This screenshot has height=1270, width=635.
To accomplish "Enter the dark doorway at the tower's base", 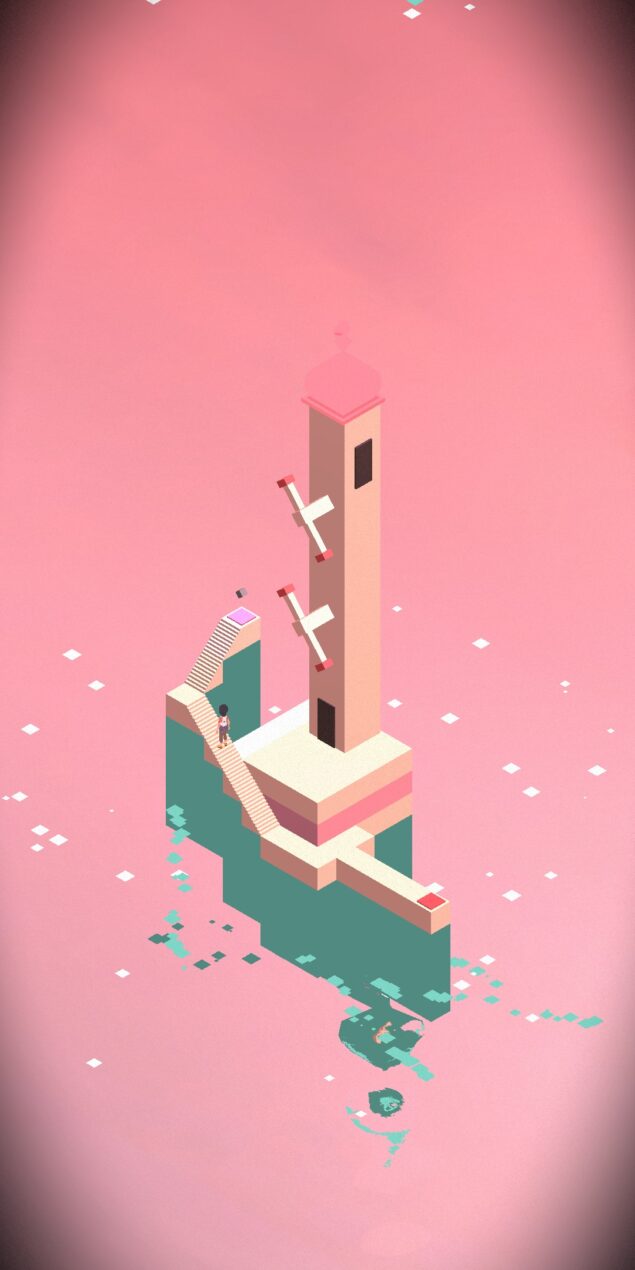I will [326, 722].
